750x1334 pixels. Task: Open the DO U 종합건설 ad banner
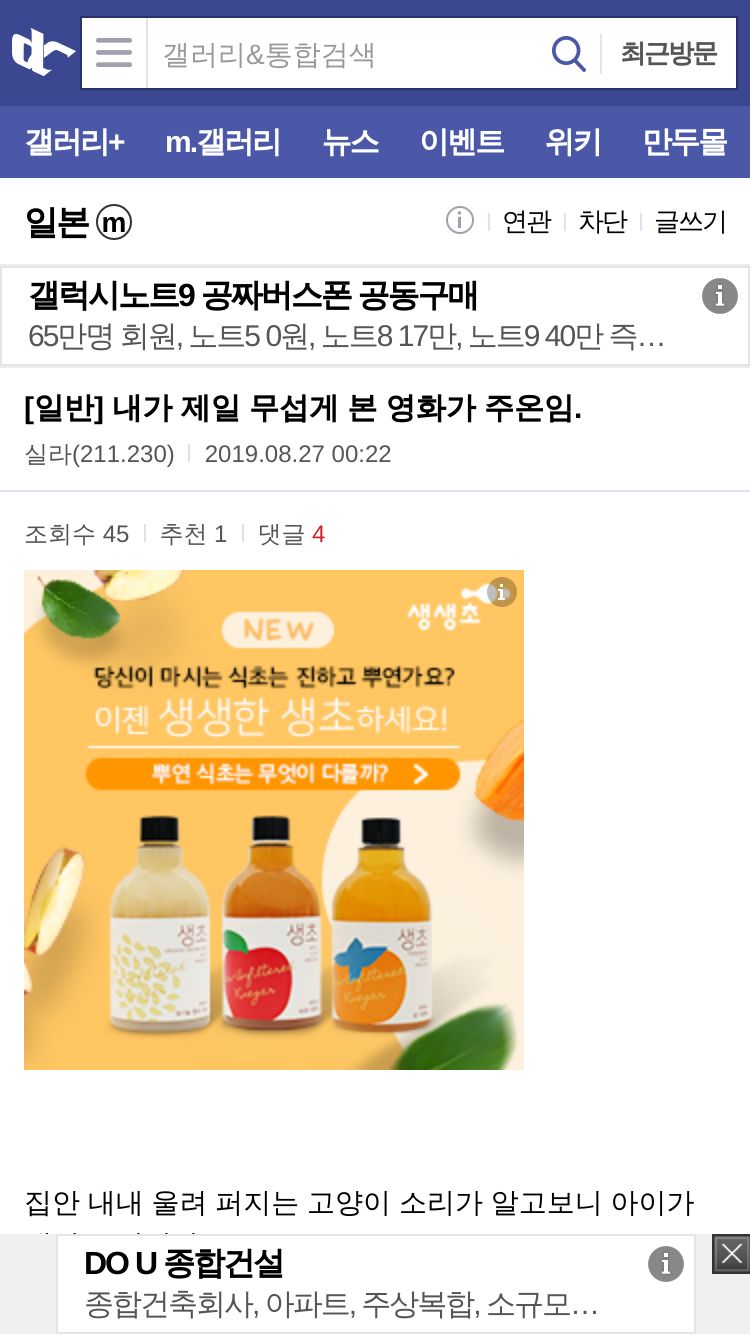click(x=350, y=1284)
